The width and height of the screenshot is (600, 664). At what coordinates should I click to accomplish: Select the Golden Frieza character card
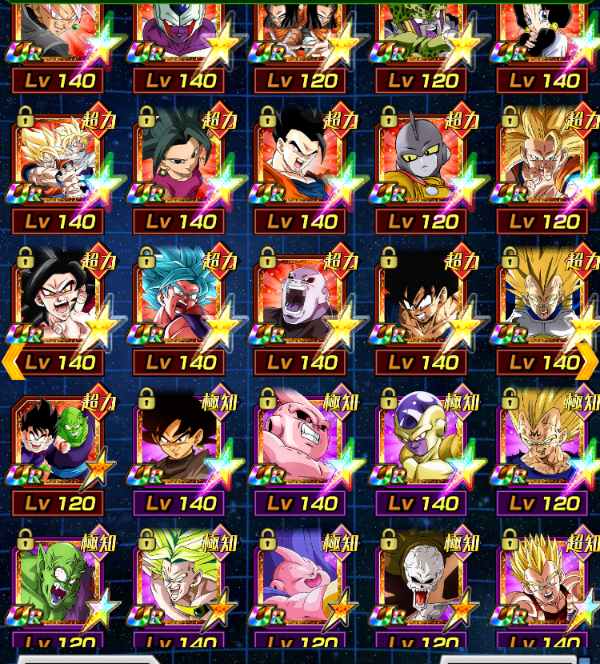point(421,447)
